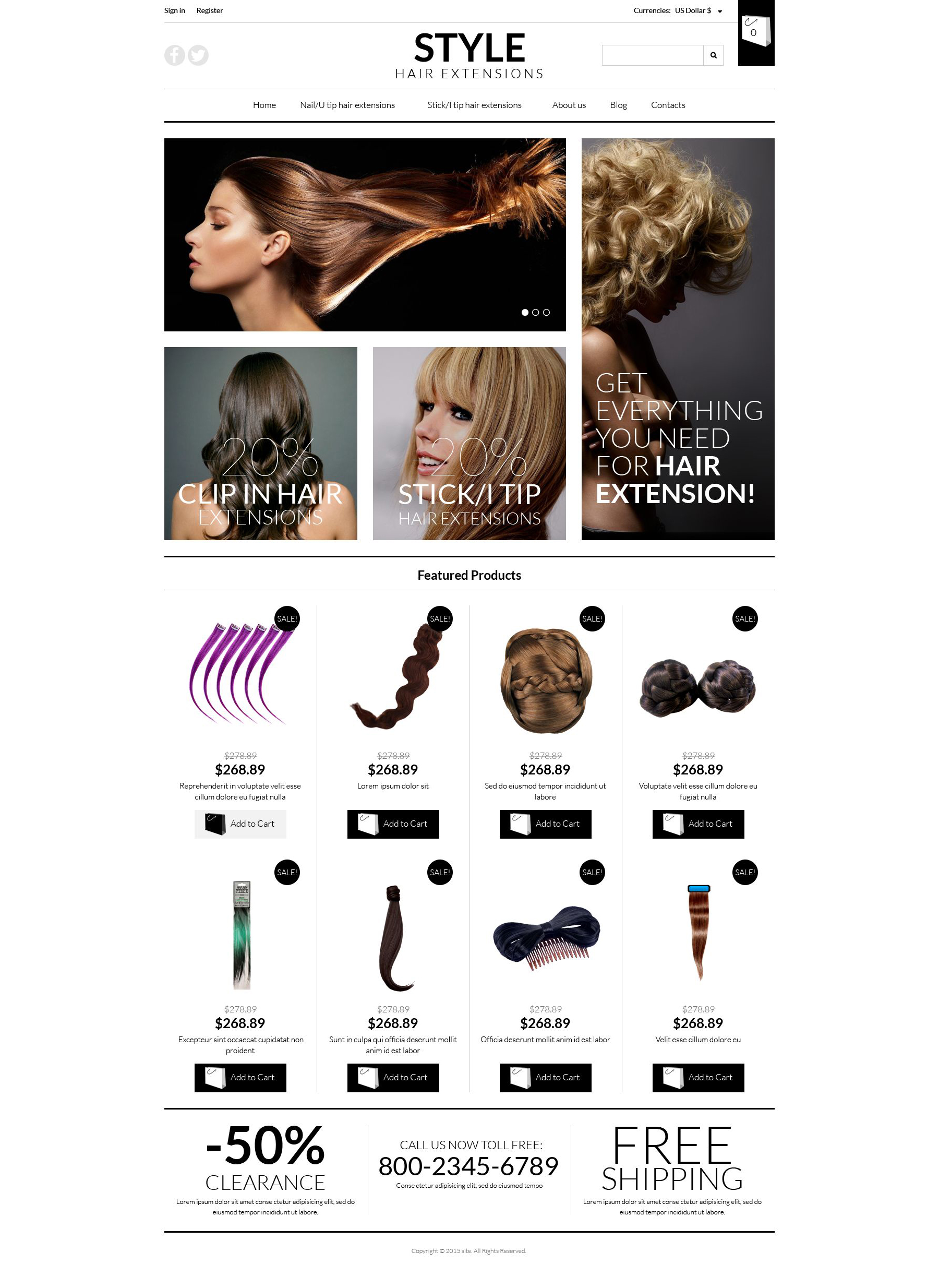Select the second slider dot
This screenshot has height=1288, width=939.
tap(535, 312)
